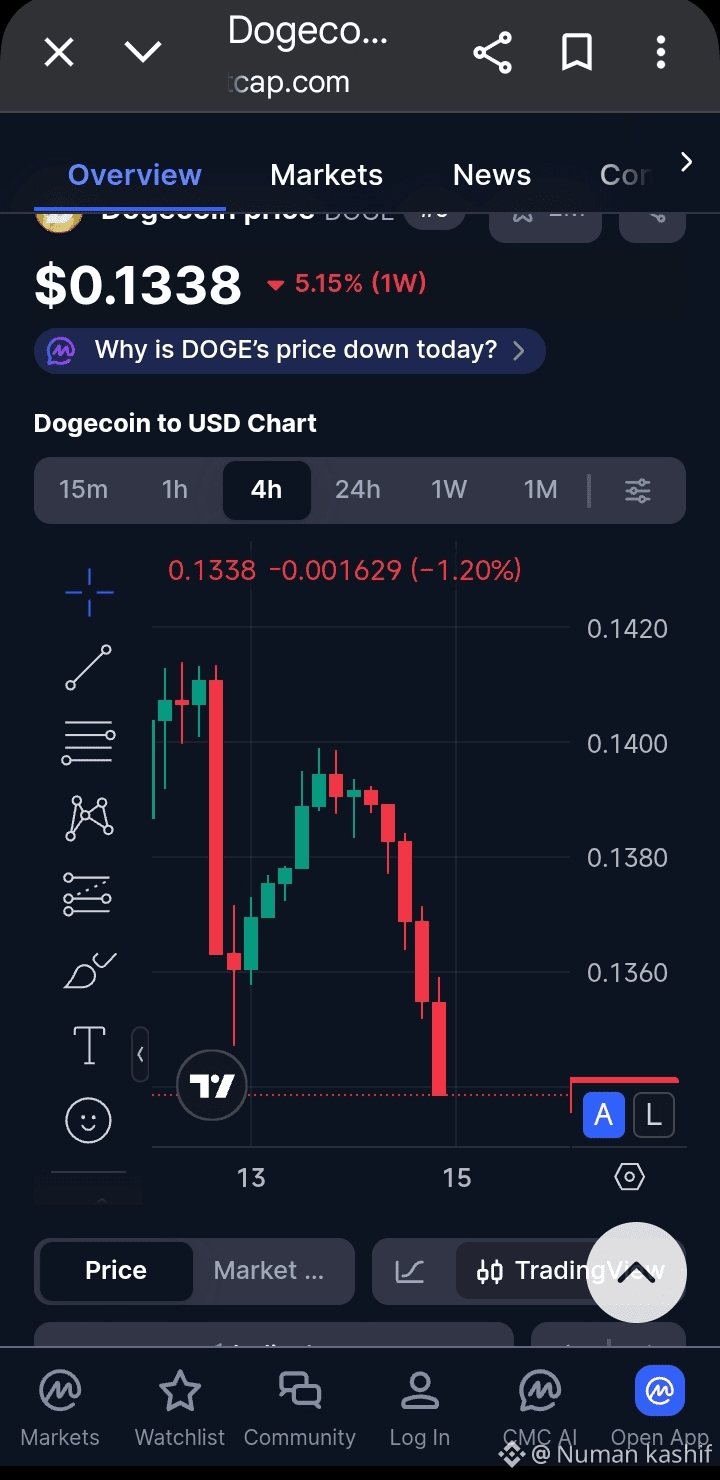Switch to the News tab
The image size is (720, 1480).
tap(491, 175)
